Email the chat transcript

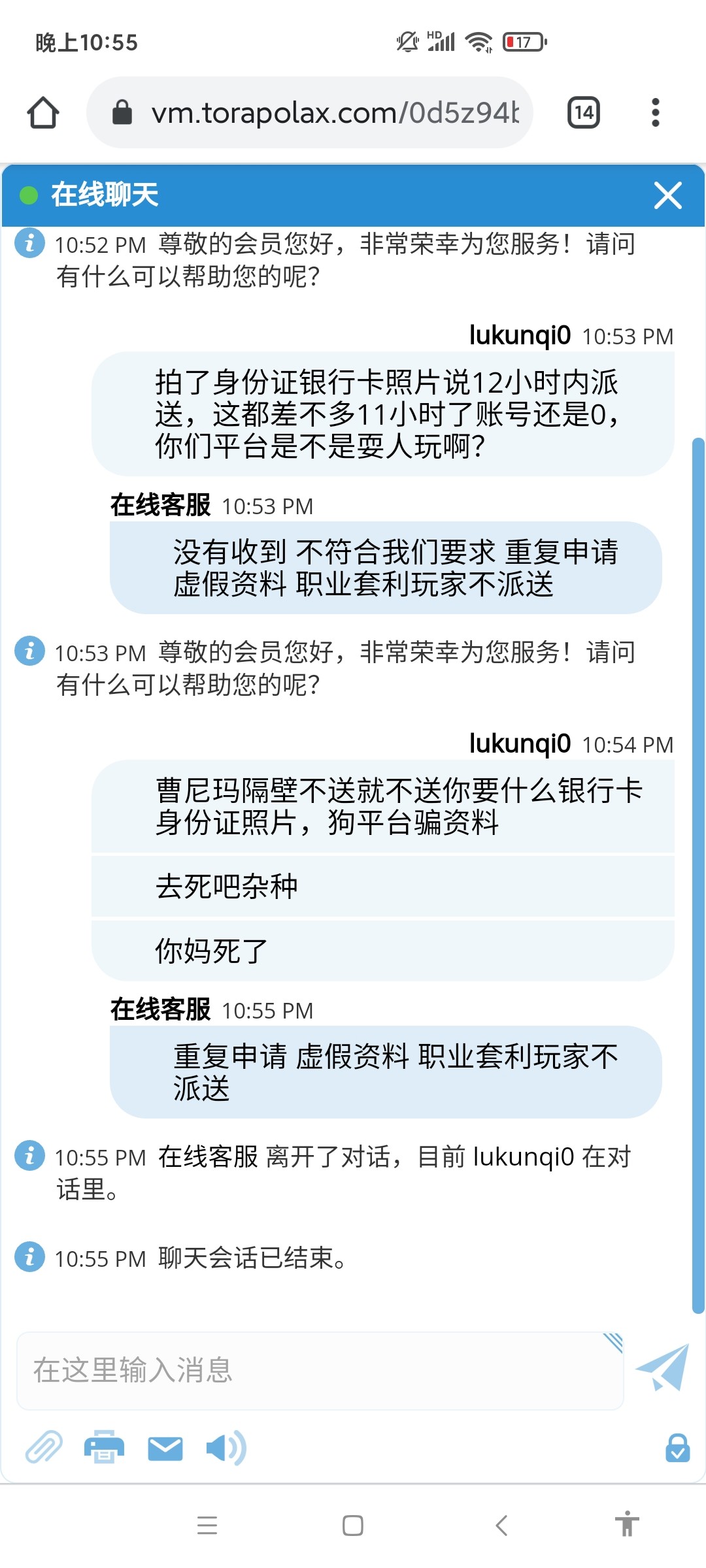[165, 1448]
